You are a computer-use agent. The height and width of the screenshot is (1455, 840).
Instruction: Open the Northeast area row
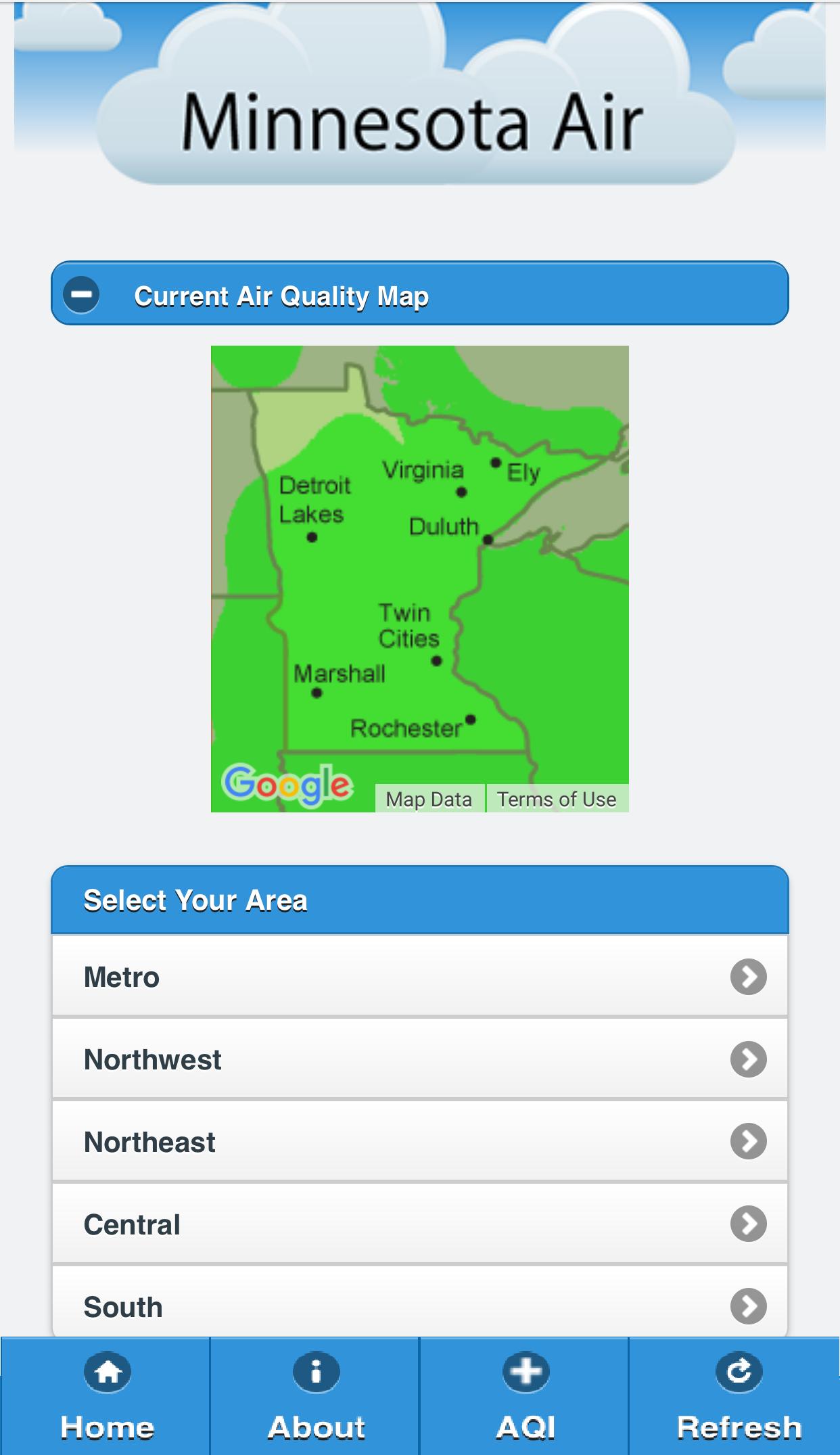pyautogui.click(x=419, y=1142)
